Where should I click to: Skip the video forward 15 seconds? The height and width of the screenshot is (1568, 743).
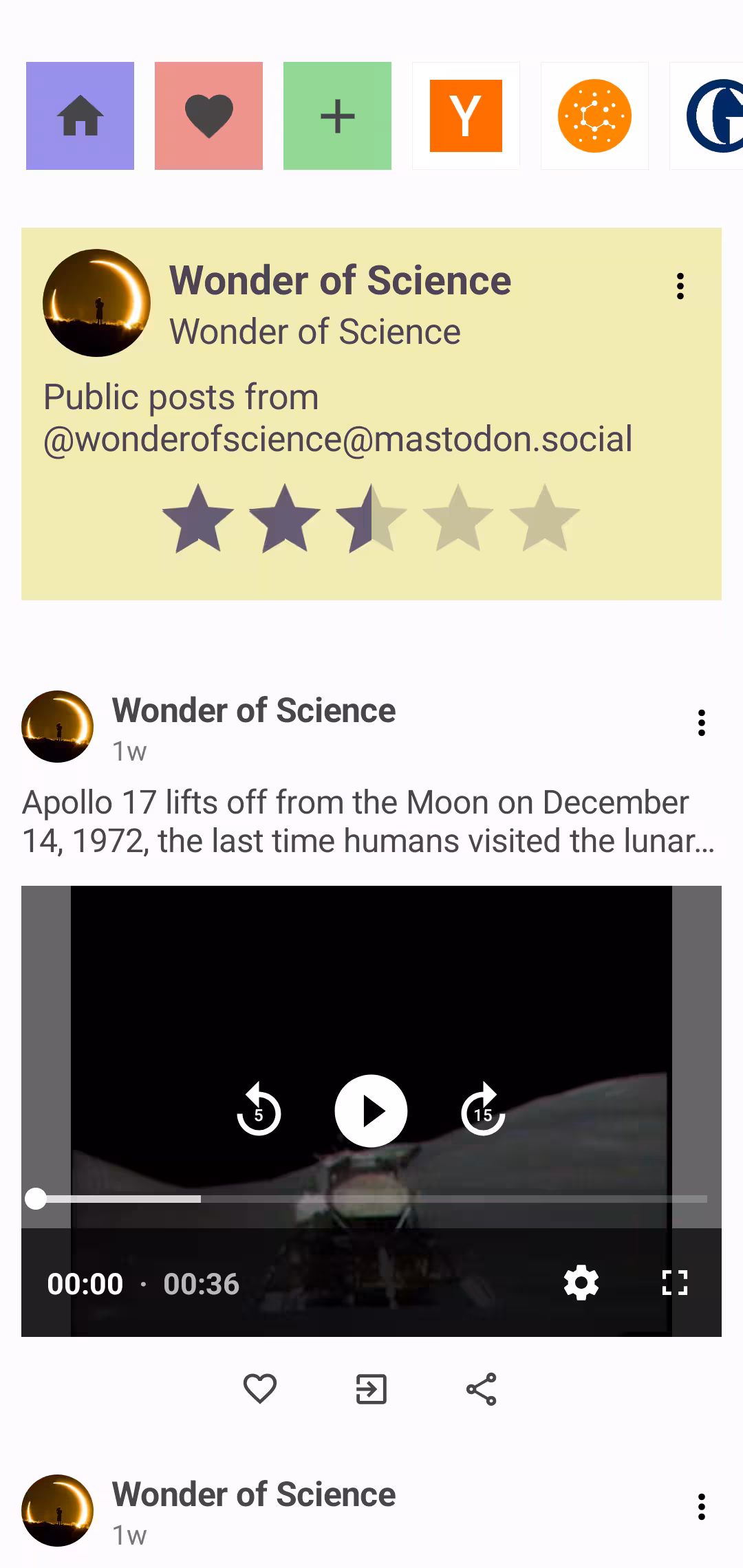point(482,1109)
